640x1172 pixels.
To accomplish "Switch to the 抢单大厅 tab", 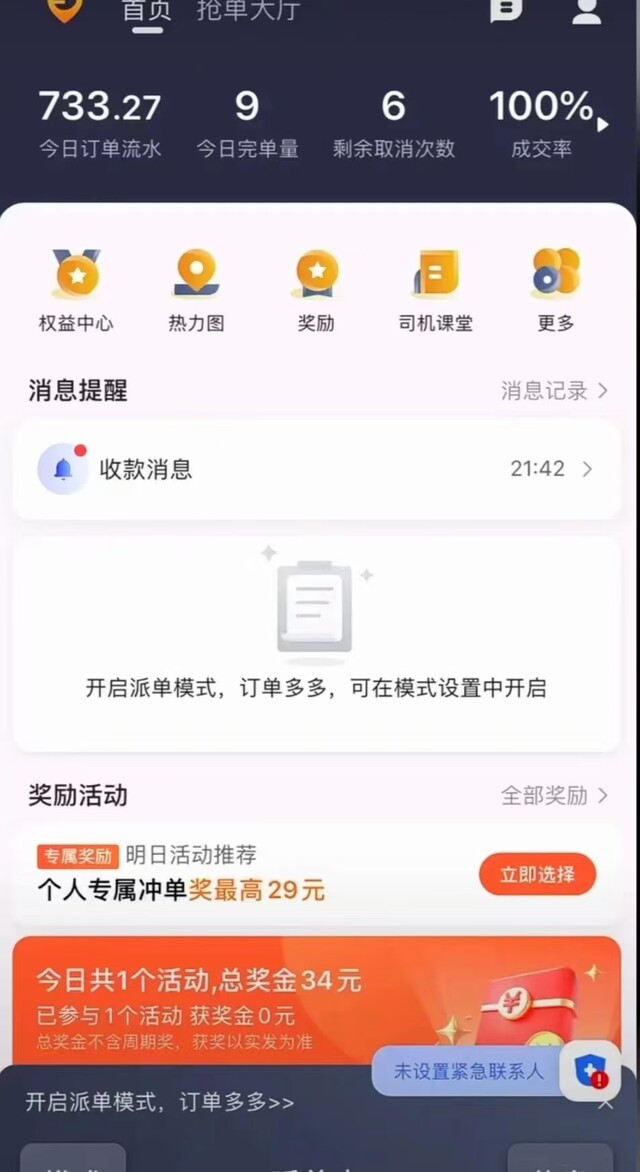I will pyautogui.click(x=249, y=10).
